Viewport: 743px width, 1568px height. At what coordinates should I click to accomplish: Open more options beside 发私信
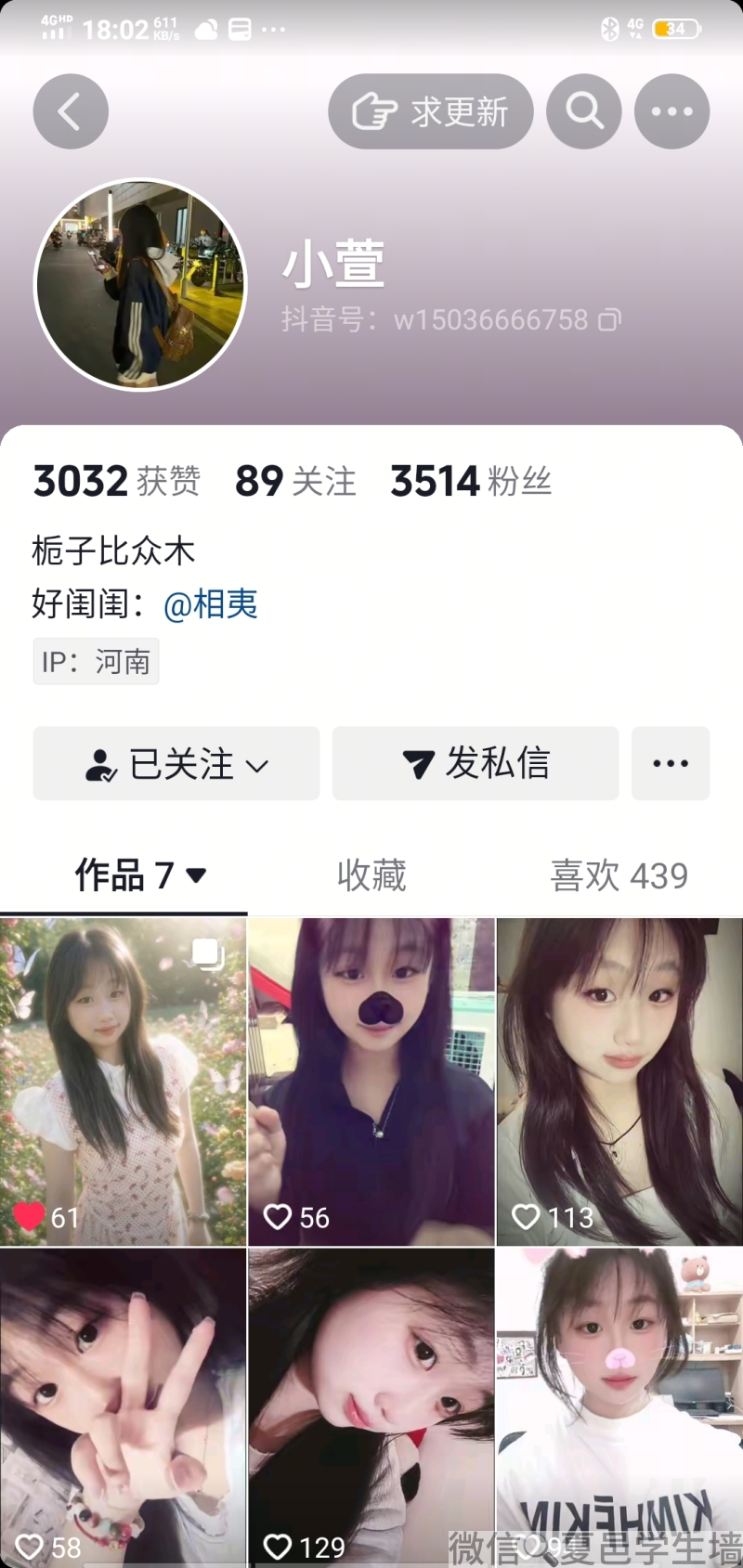(671, 764)
